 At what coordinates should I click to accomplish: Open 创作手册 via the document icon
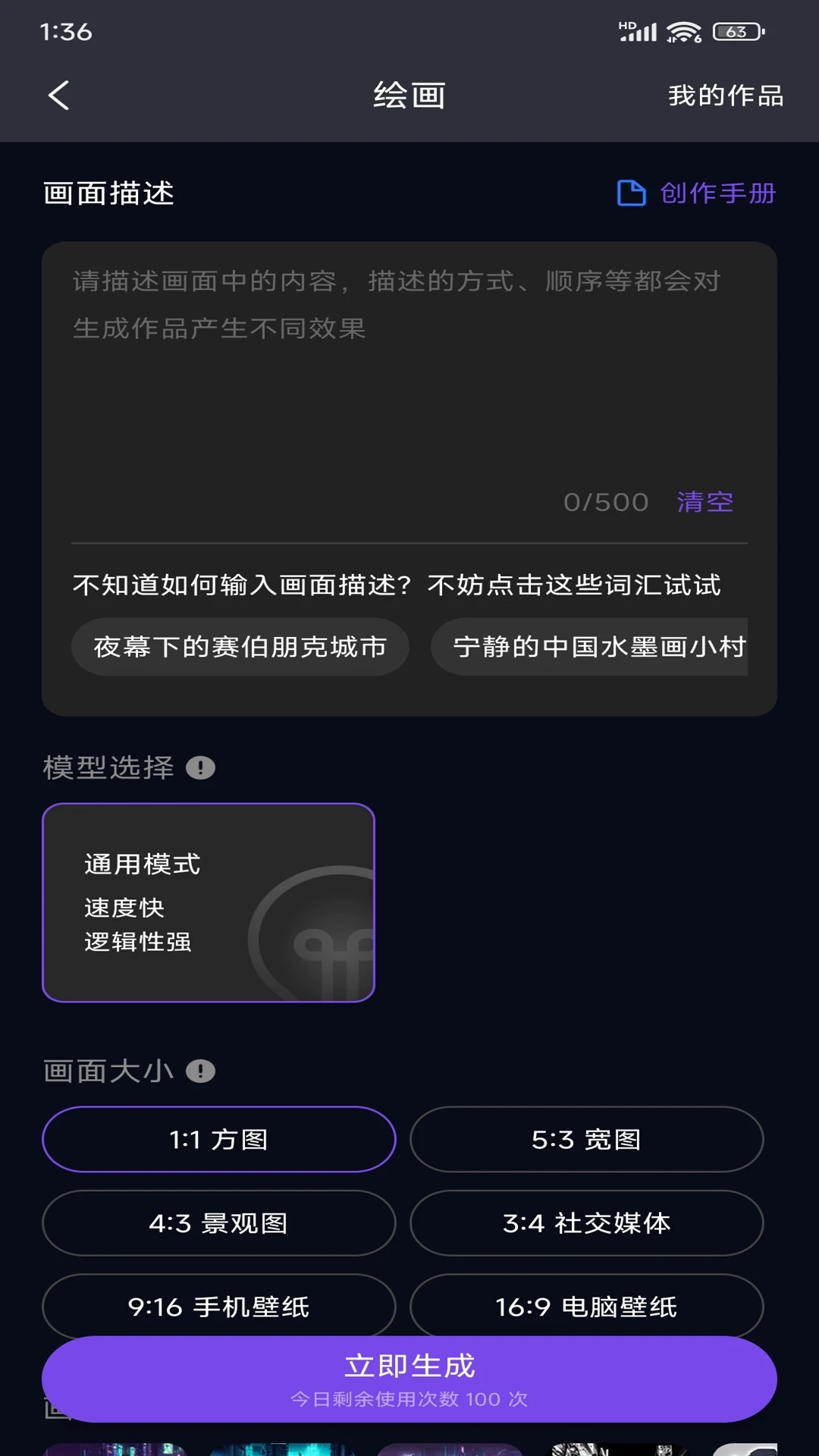pos(630,193)
